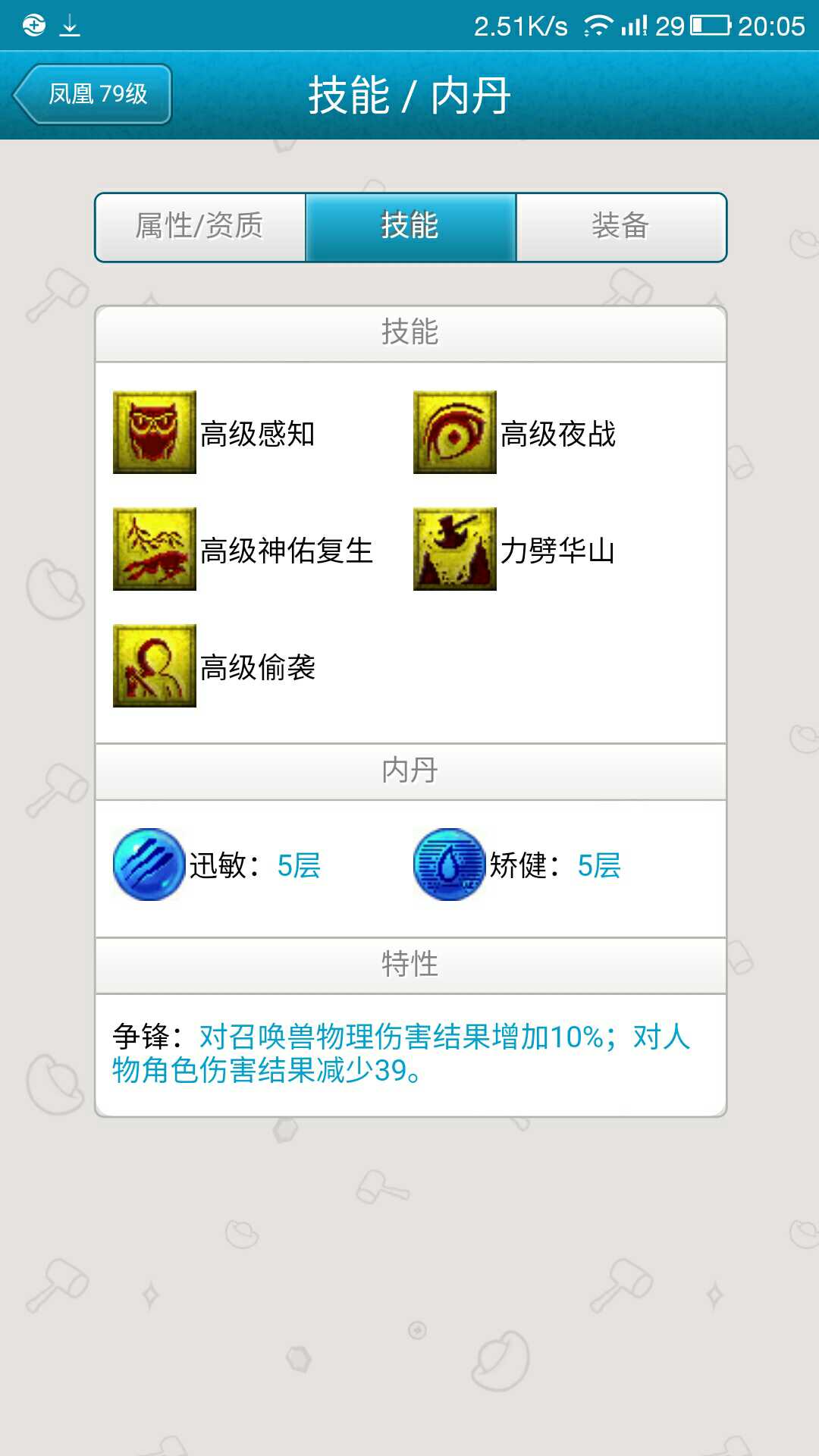
Task: View the 矫健 inner pill info
Action: 450,864
